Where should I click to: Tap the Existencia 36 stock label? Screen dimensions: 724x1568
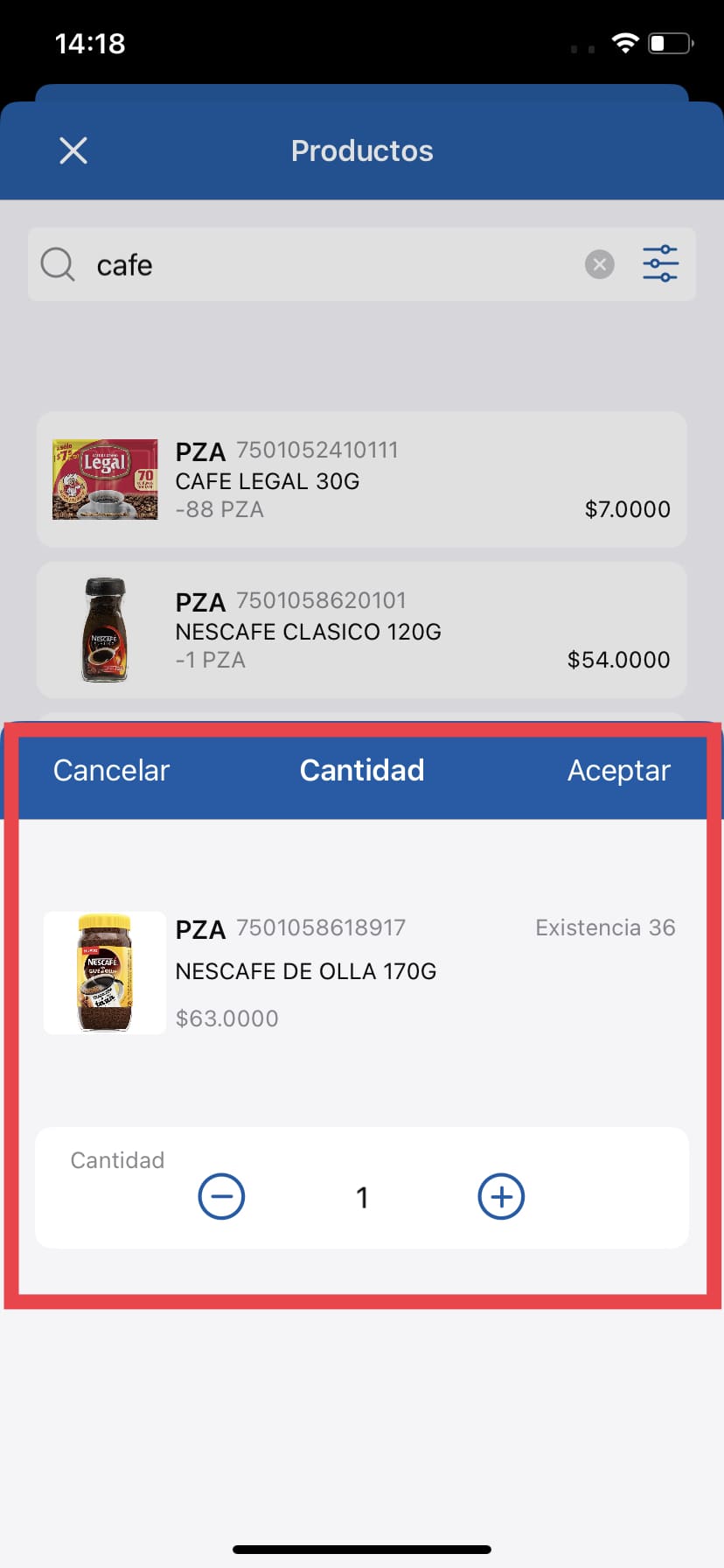pos(605,927)
